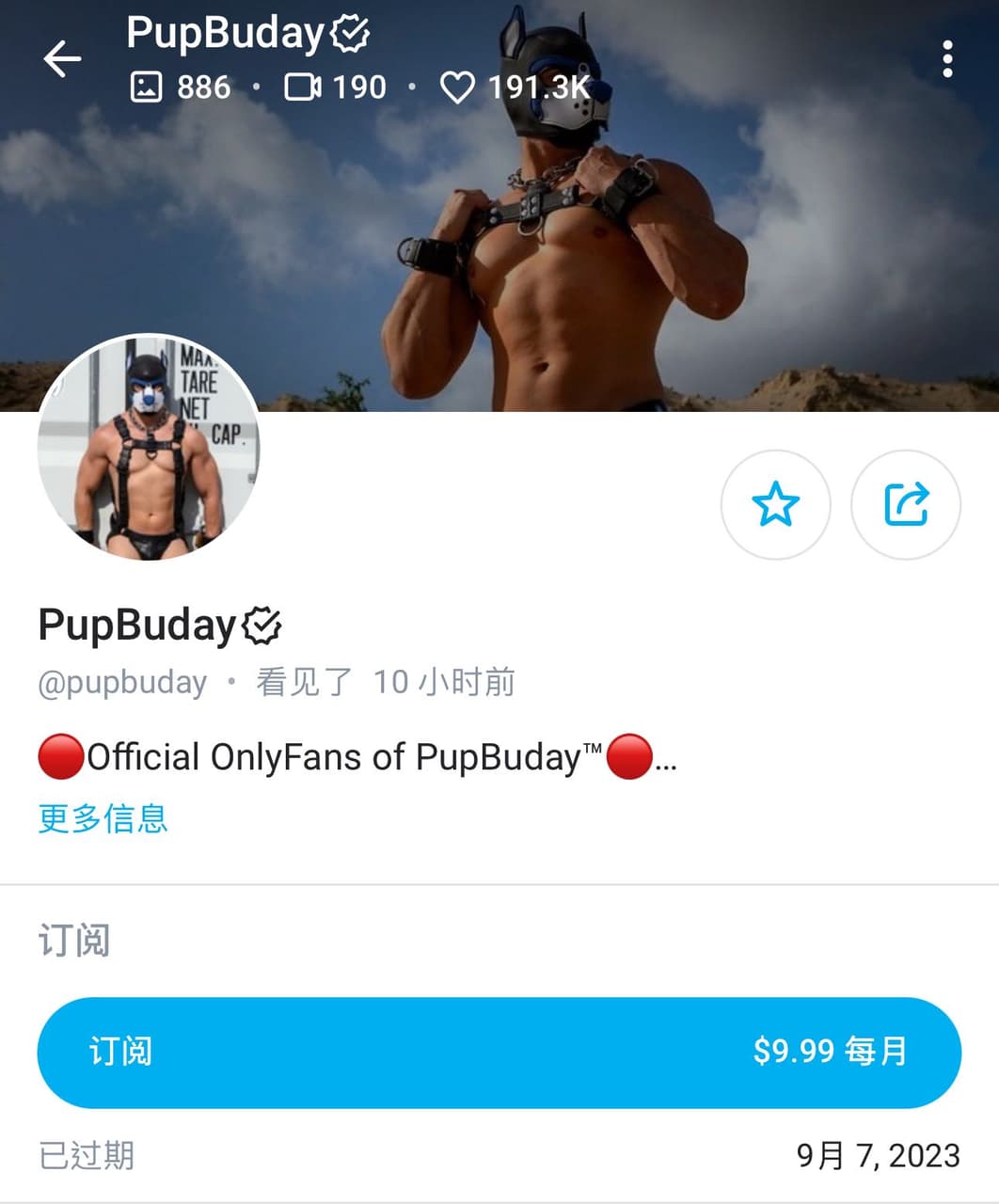Subscribe for $9.99 per month
The image size is (999, 1204).
point(499,1052)
